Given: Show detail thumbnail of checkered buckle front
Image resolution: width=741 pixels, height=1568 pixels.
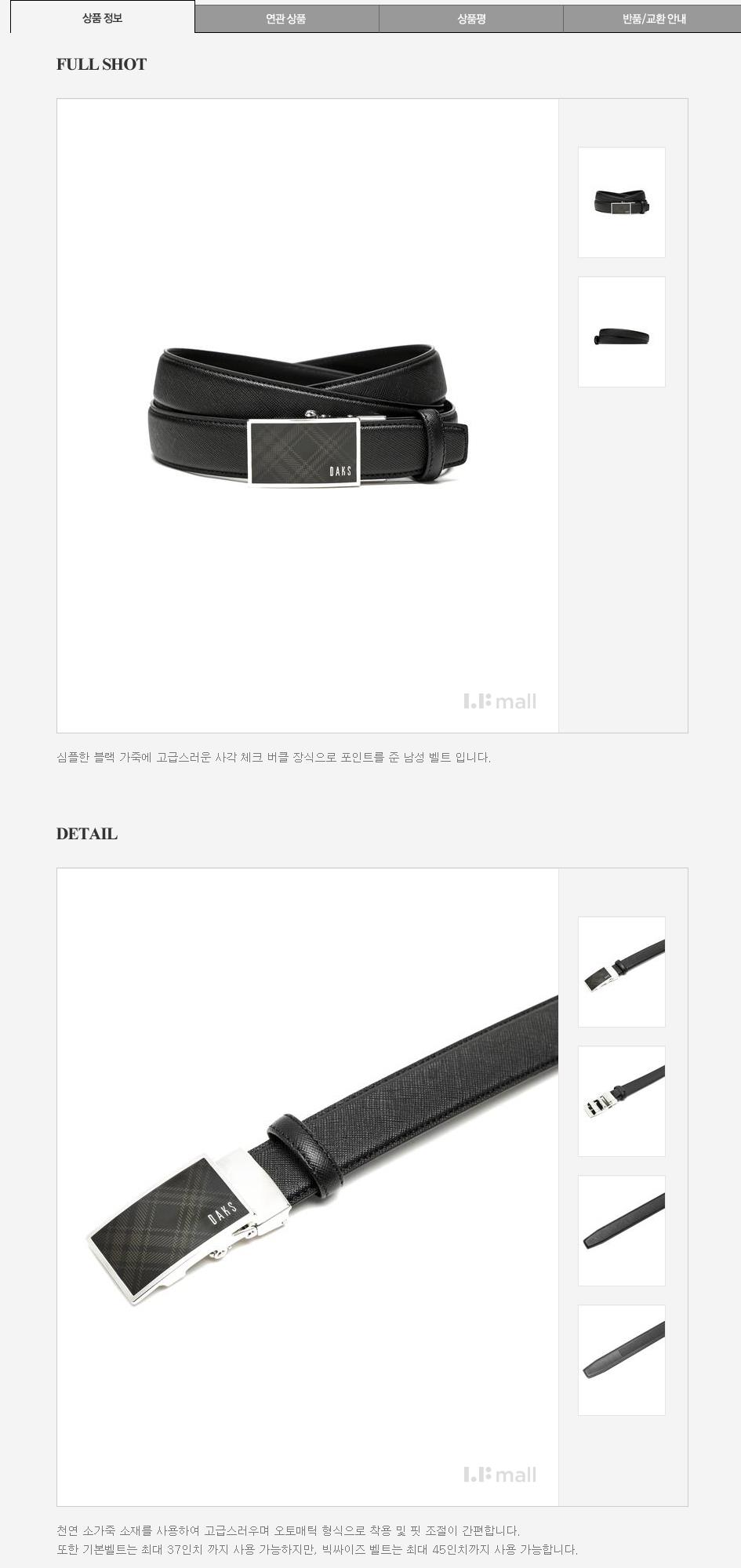Looking at the screenshot, I should pos(621,972).
